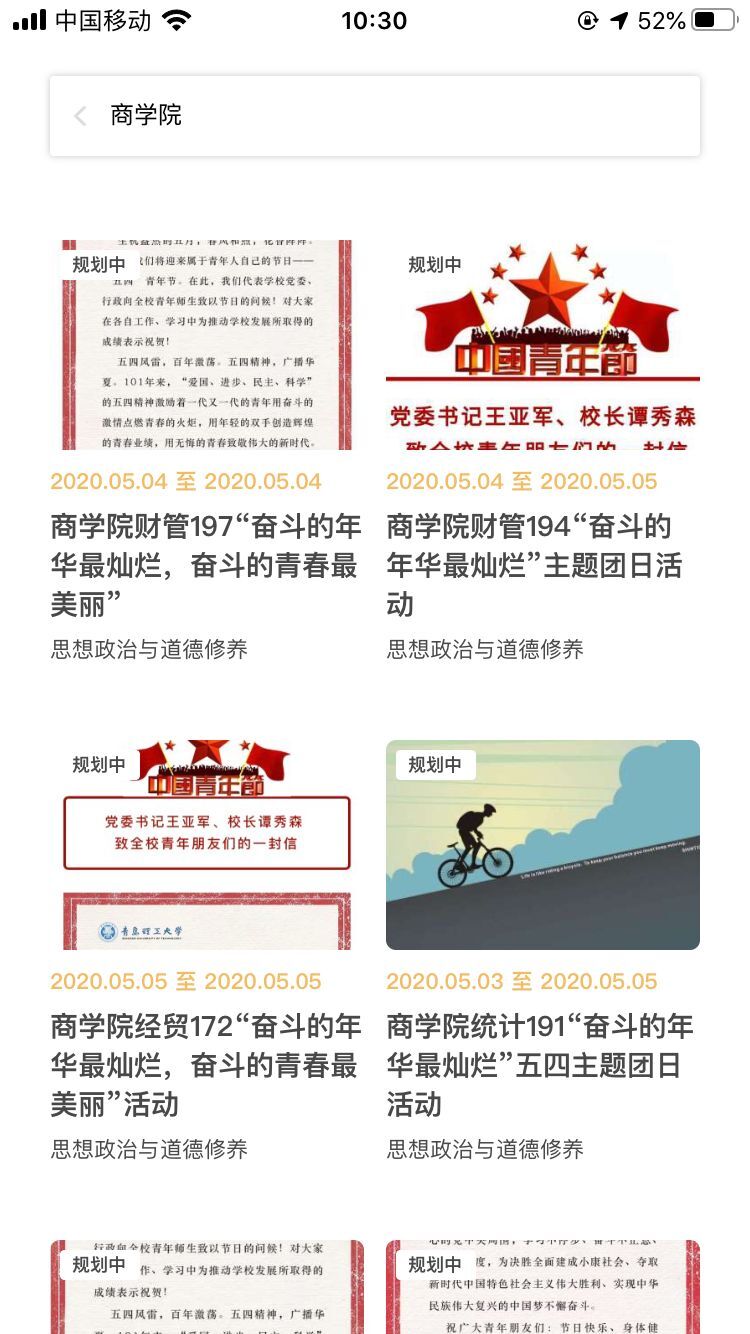Open the 商学院经贸172 activity card
This screenshot has height=1334, width=750.
click(x=206, y=1065)
